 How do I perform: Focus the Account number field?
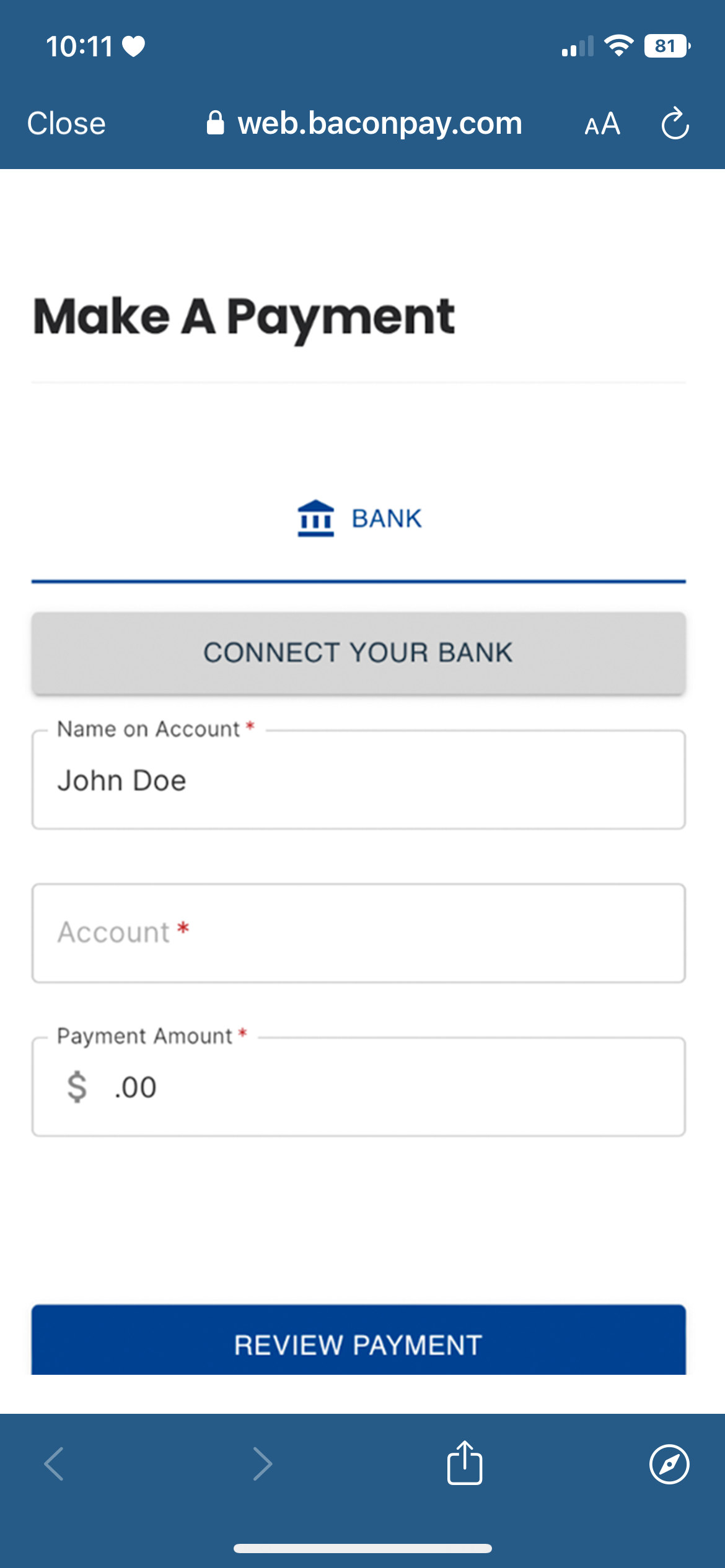(x=359, y=933)
